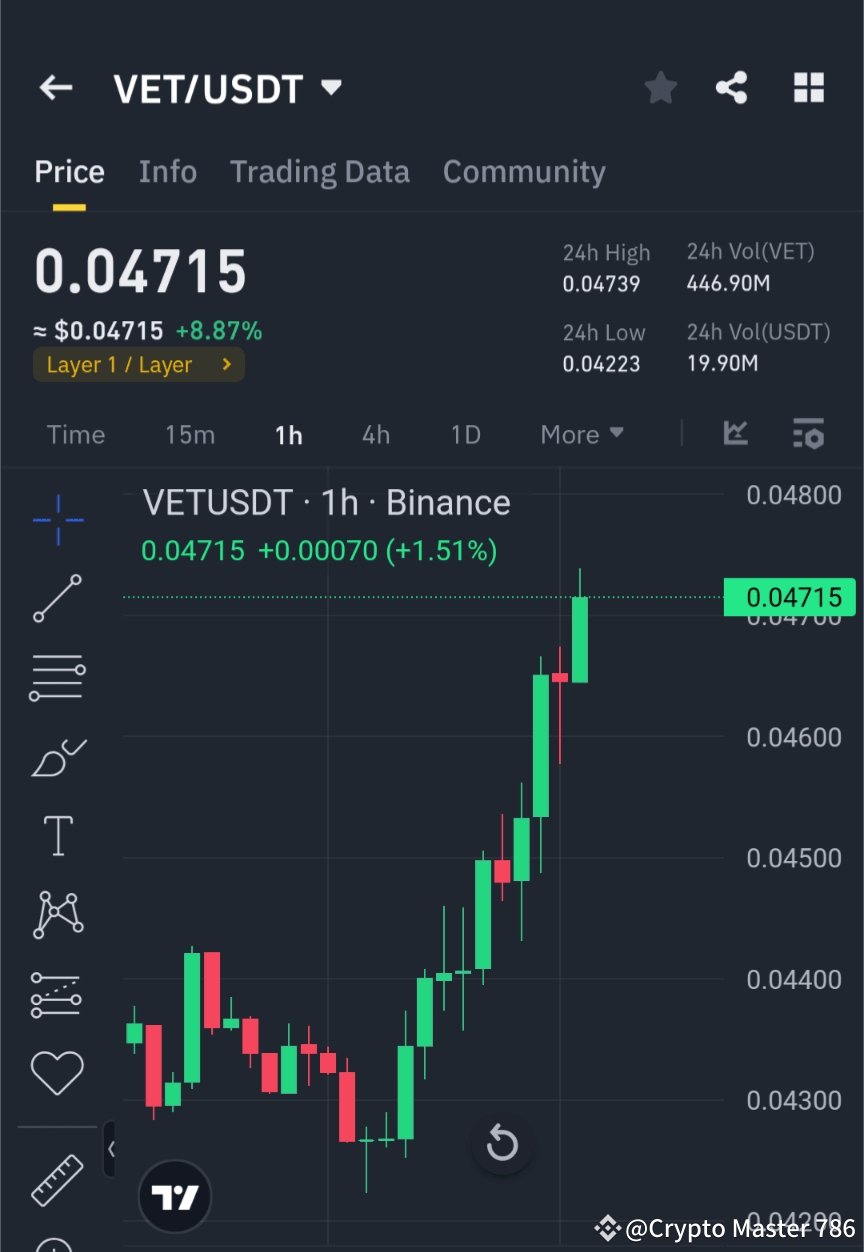Select the brush drawing tool

point(57,757)
